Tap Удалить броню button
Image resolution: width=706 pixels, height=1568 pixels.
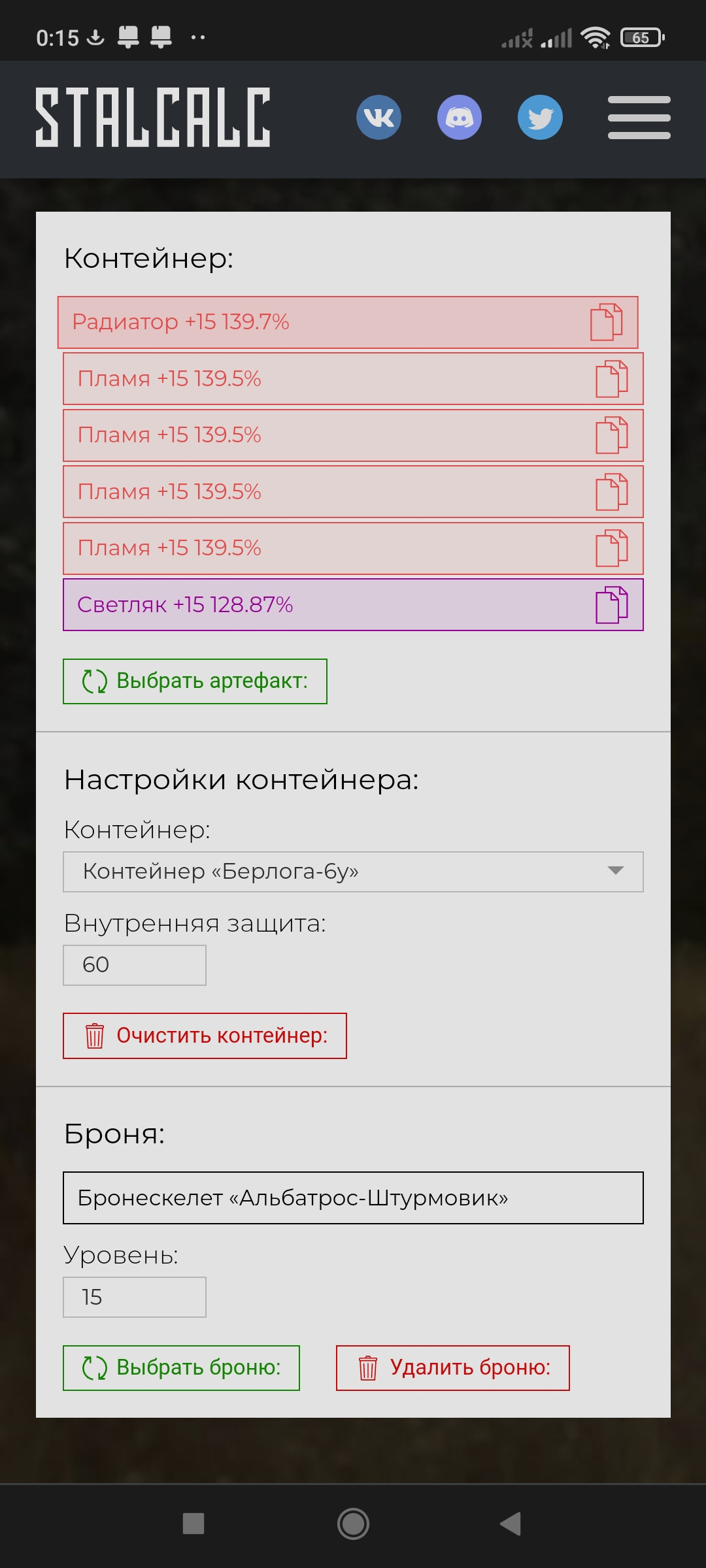click(453, 1368)
